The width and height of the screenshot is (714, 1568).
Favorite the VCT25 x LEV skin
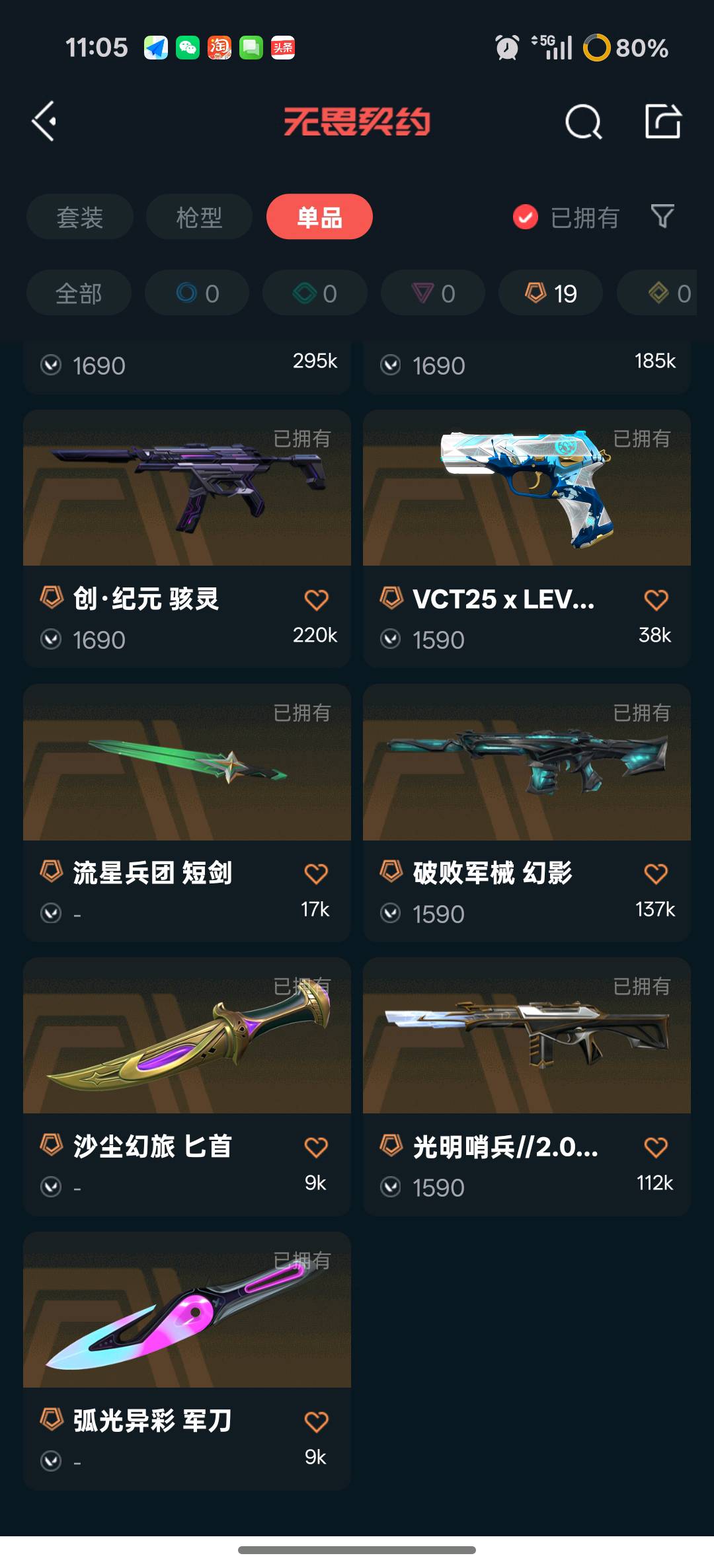click(x=656, y=600)
